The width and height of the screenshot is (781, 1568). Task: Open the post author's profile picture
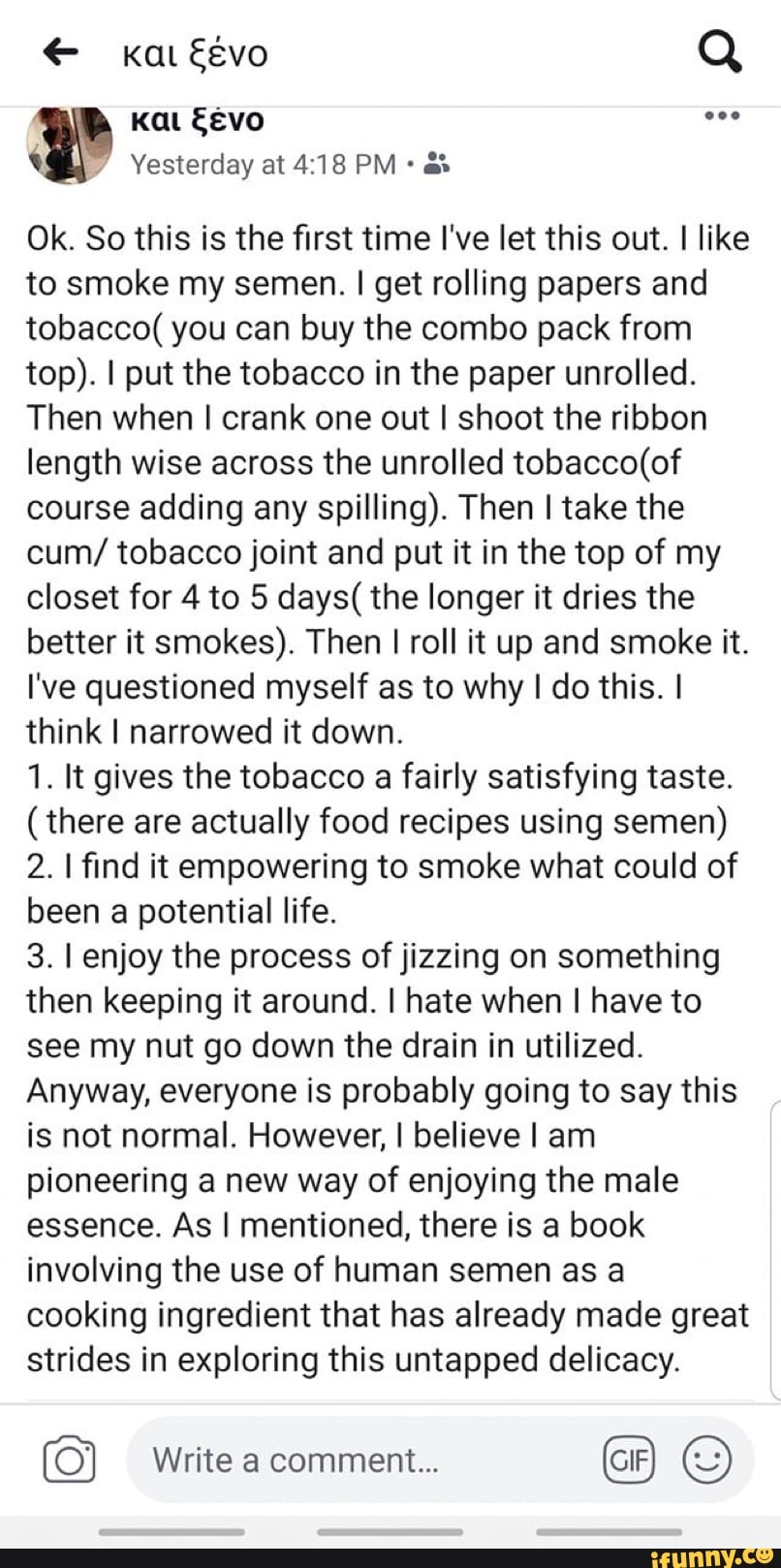[70, 145]
